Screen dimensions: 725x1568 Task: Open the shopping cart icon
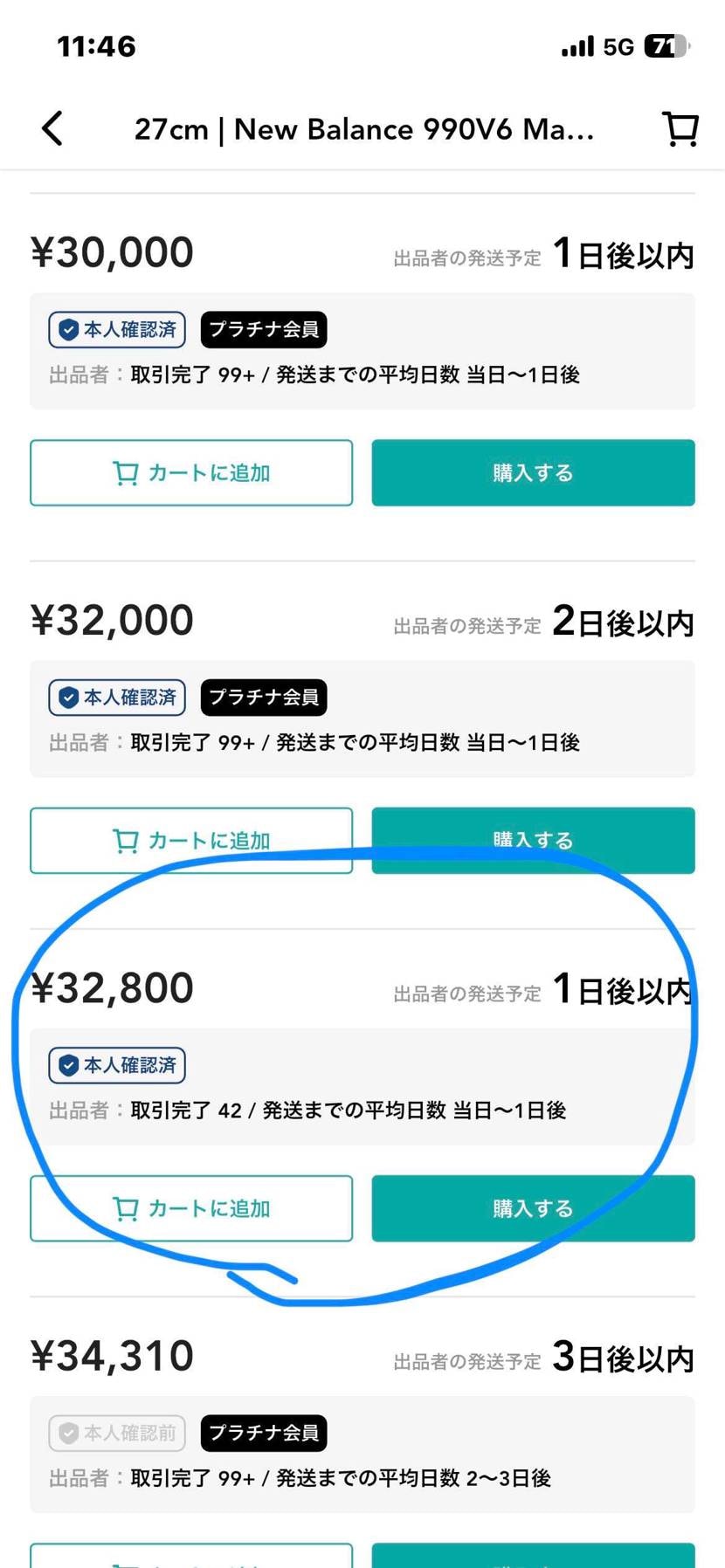point(680,127)
